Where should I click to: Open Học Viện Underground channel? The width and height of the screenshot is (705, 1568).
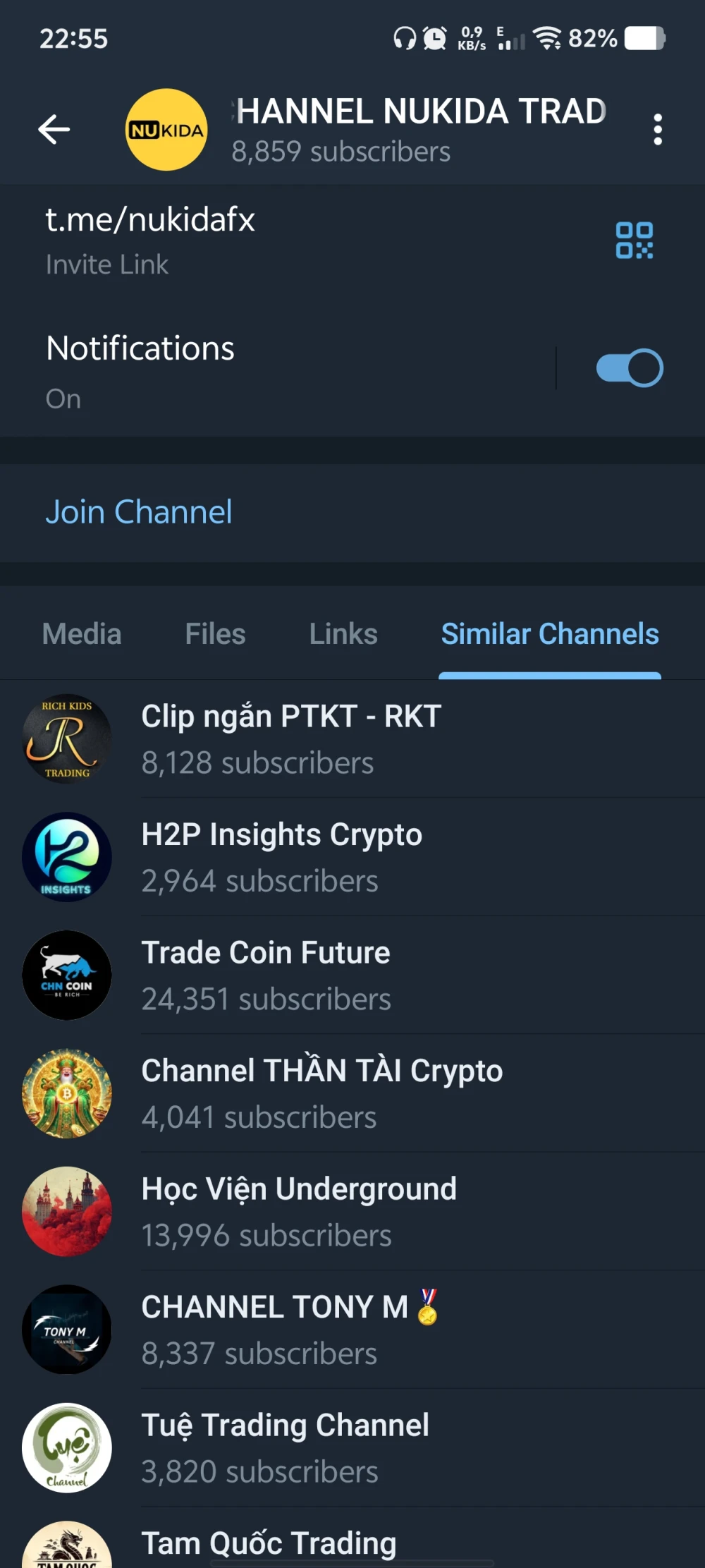(352, 1211)
